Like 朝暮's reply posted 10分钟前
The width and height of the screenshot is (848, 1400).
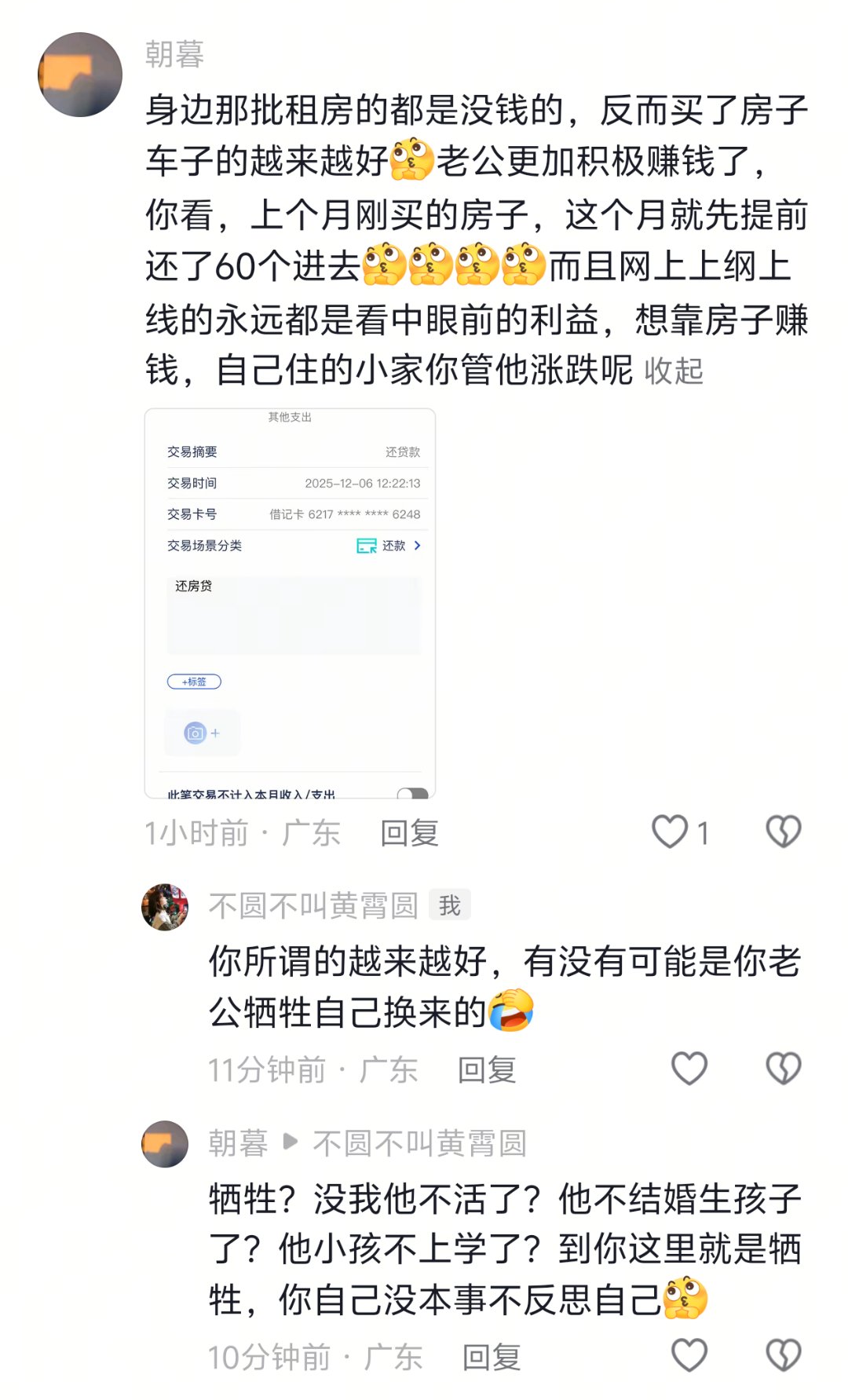pyautogui.click(x=689, y=1355)
